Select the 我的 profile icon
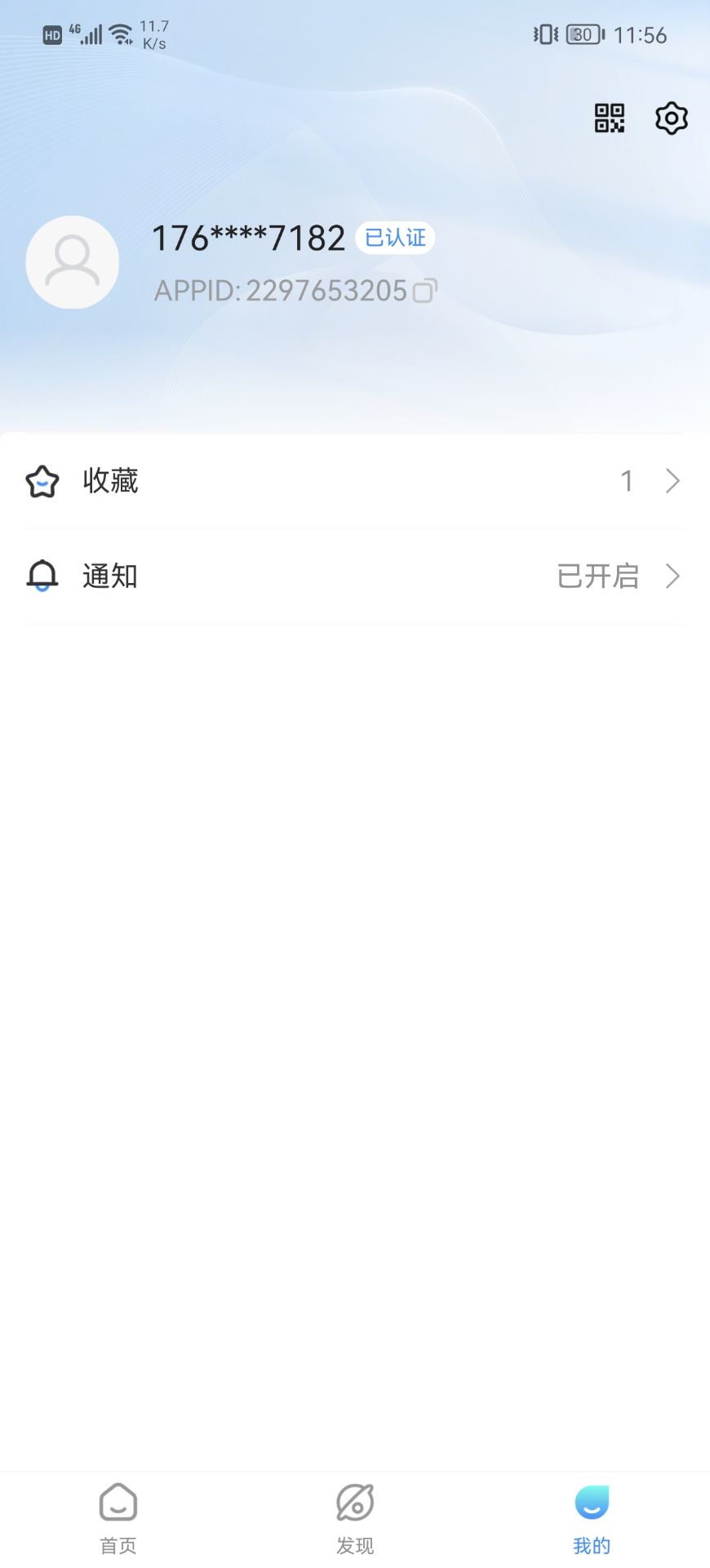The height and width of the screenshot is (1568, 710). (x=591, y=1501)
